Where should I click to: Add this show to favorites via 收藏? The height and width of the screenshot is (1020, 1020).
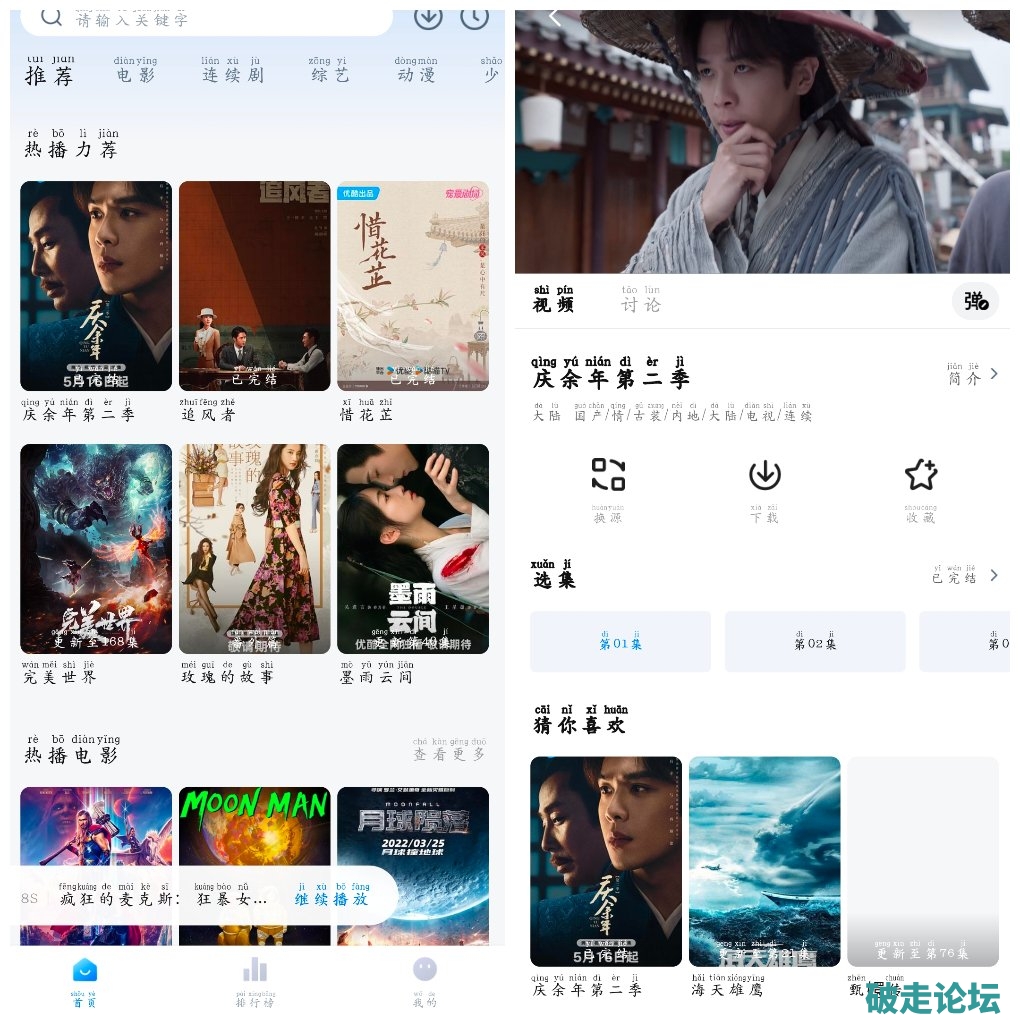[x=920, y=487]
